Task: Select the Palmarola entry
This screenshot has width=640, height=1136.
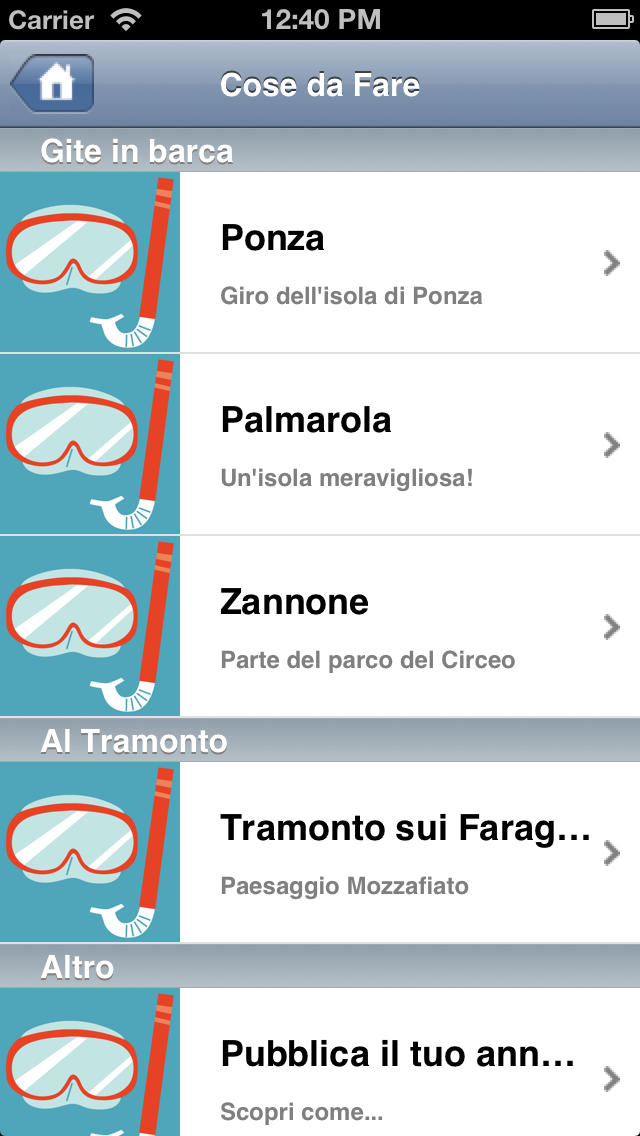Action: click(320, 444)
